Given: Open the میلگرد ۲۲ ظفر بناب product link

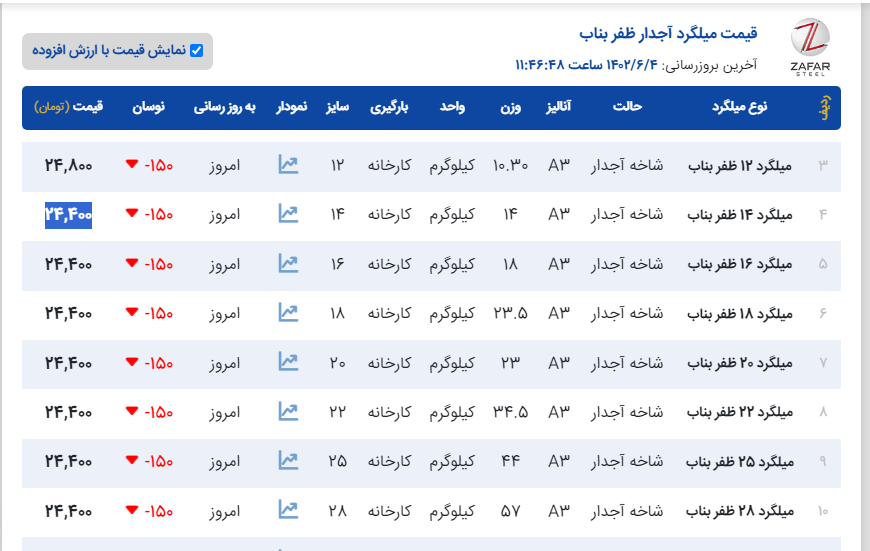Looking at the screenshot, I should click(x=740, y=412).
